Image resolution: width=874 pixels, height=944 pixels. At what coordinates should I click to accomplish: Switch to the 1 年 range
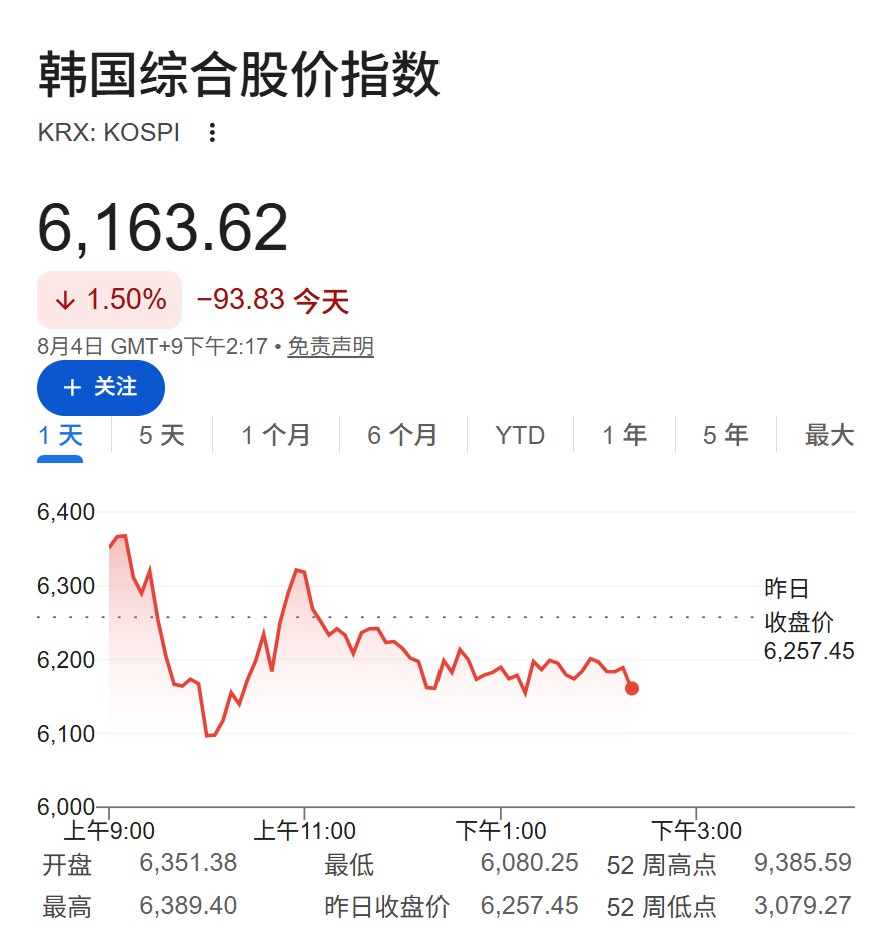pyautogui.click(x=624, y=435)
